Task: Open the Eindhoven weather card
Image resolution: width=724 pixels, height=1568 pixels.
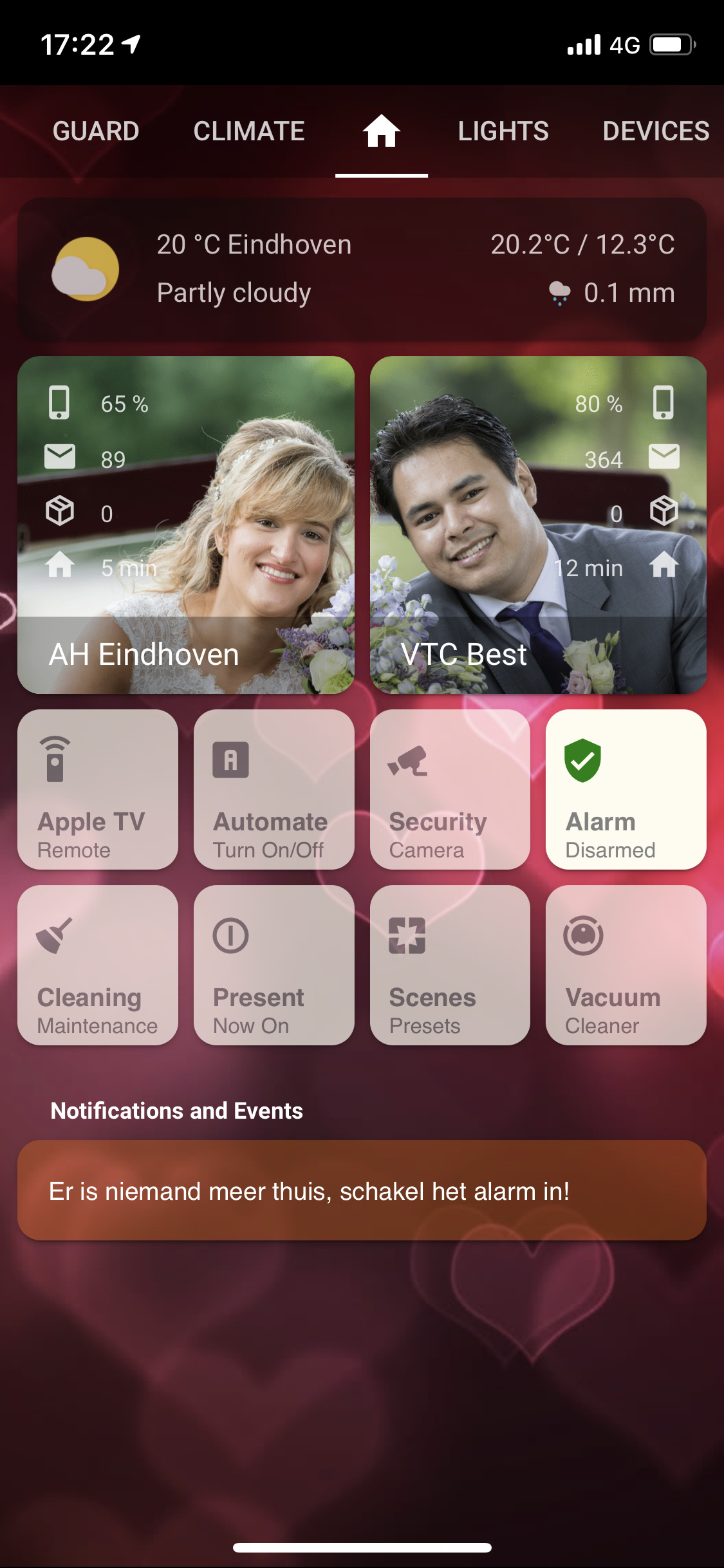Action: [x=362, y=269]
